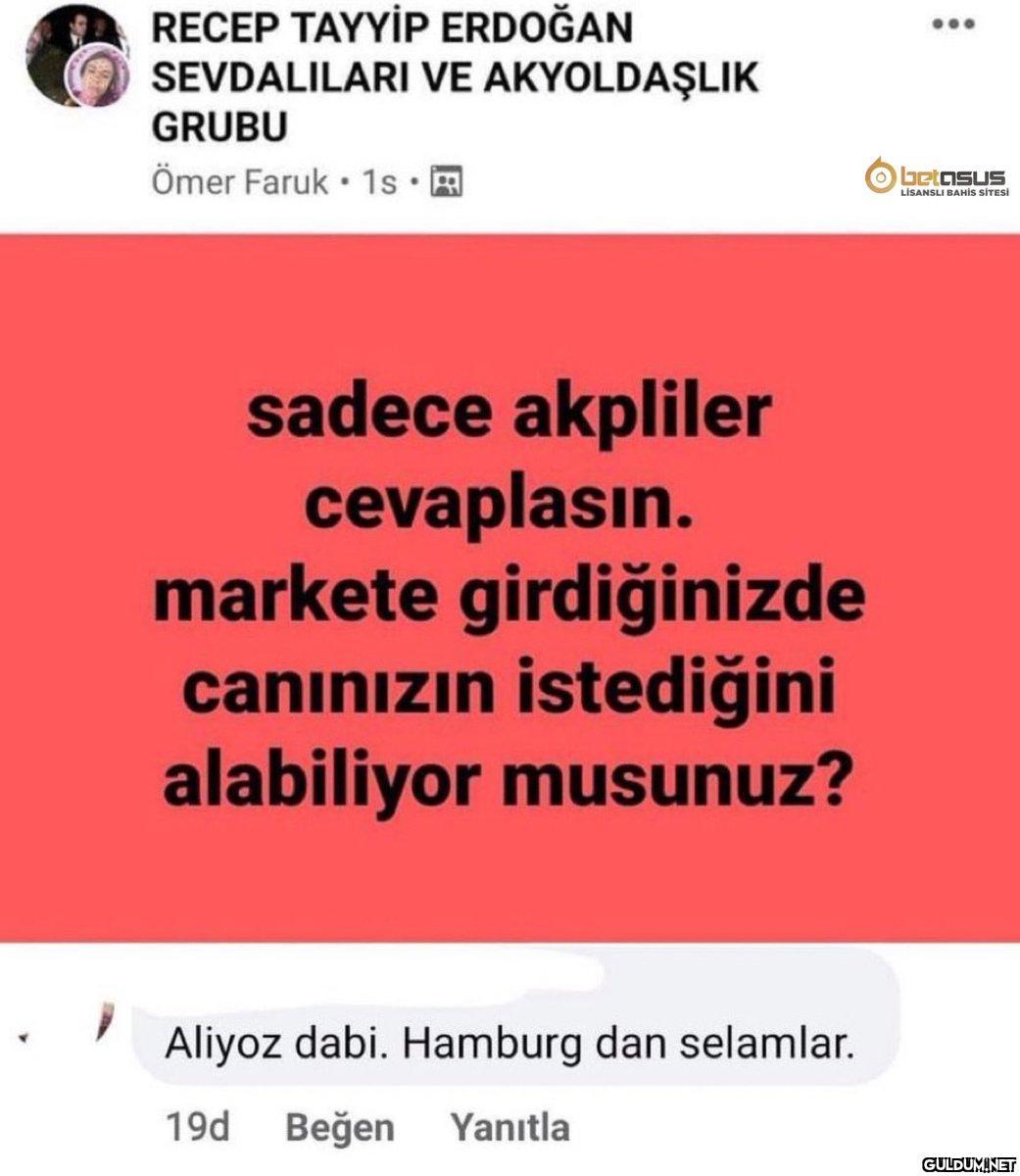Reply to the comment with Yanıtla
1020x1176 pixels.
pos(509,1128)
